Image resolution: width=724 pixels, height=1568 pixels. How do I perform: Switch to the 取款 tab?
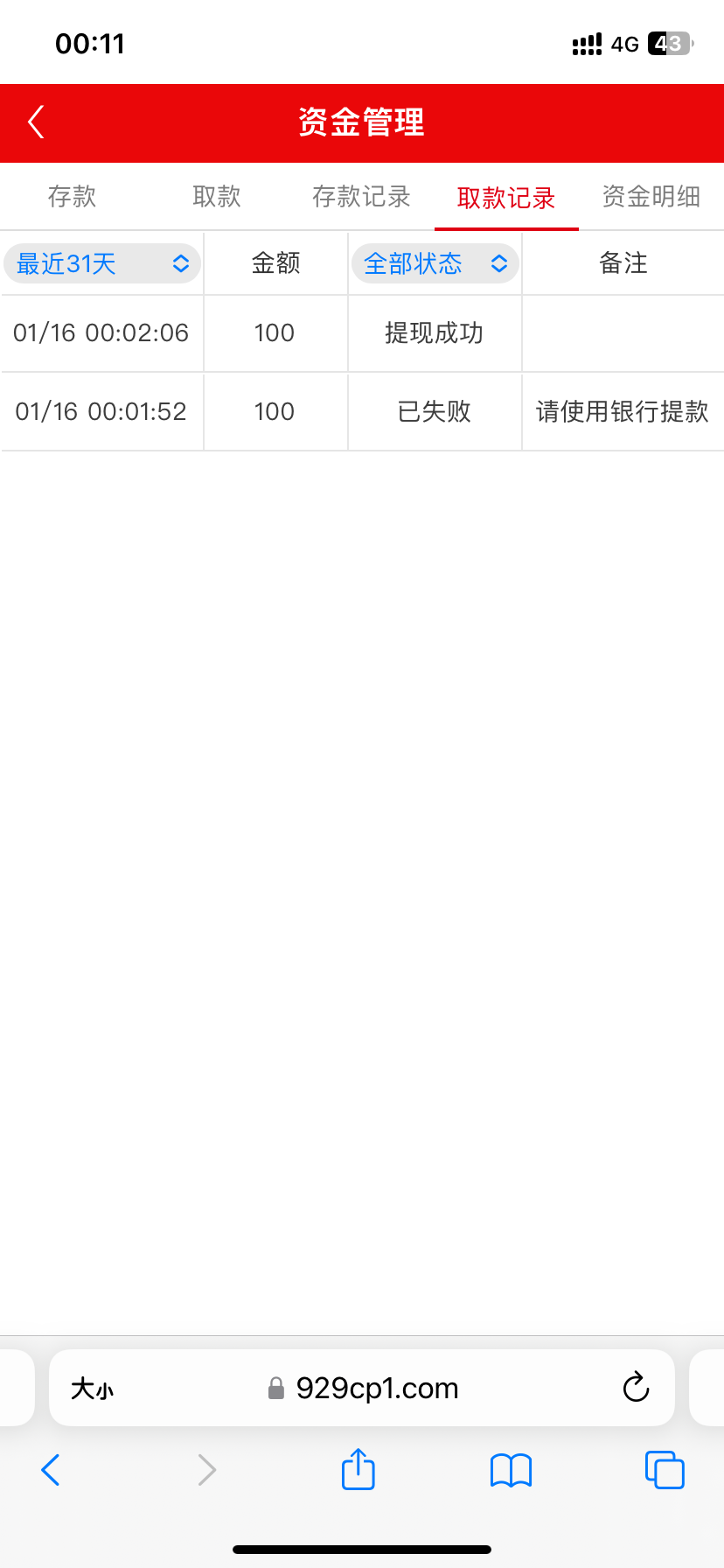click(217, 197)
